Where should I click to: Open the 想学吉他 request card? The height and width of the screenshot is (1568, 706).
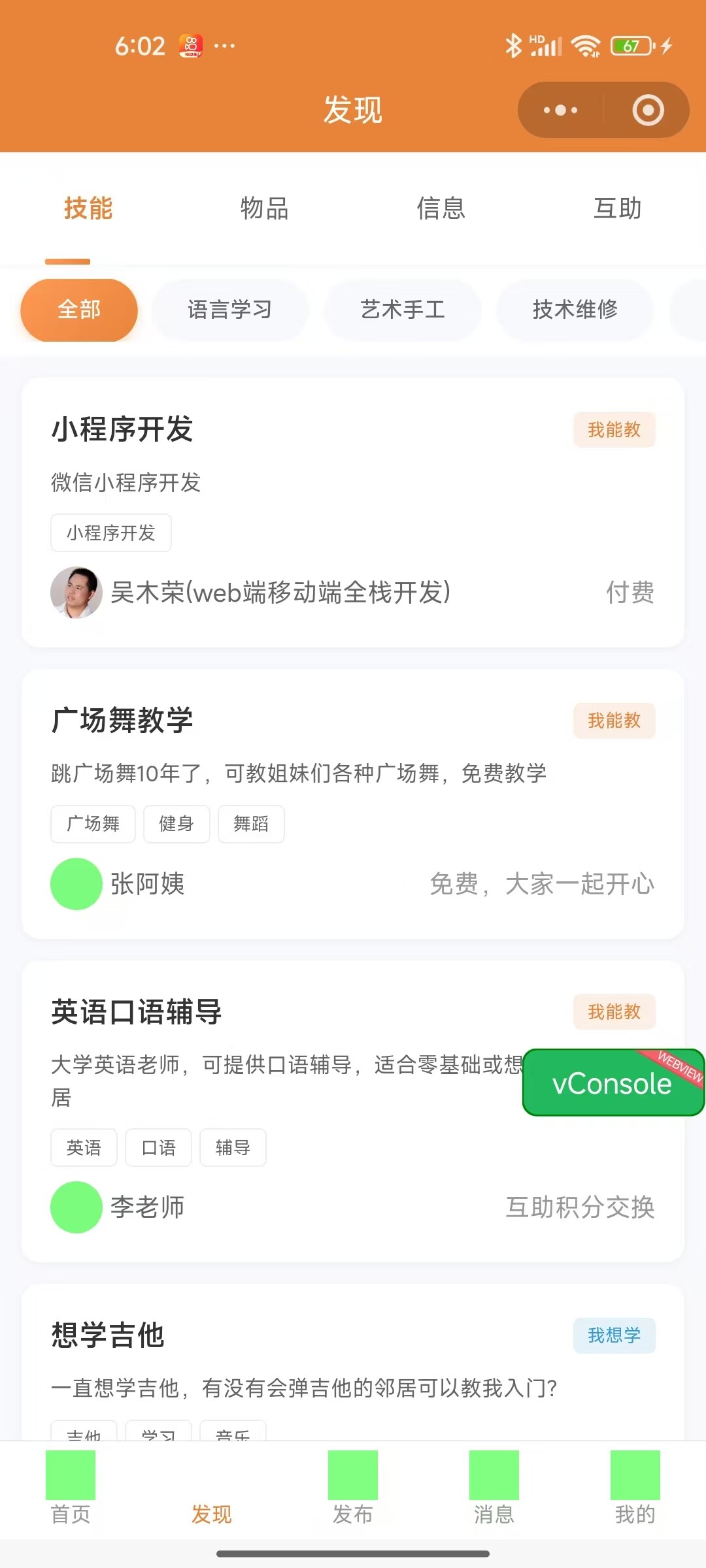(x=353, y=1362)
